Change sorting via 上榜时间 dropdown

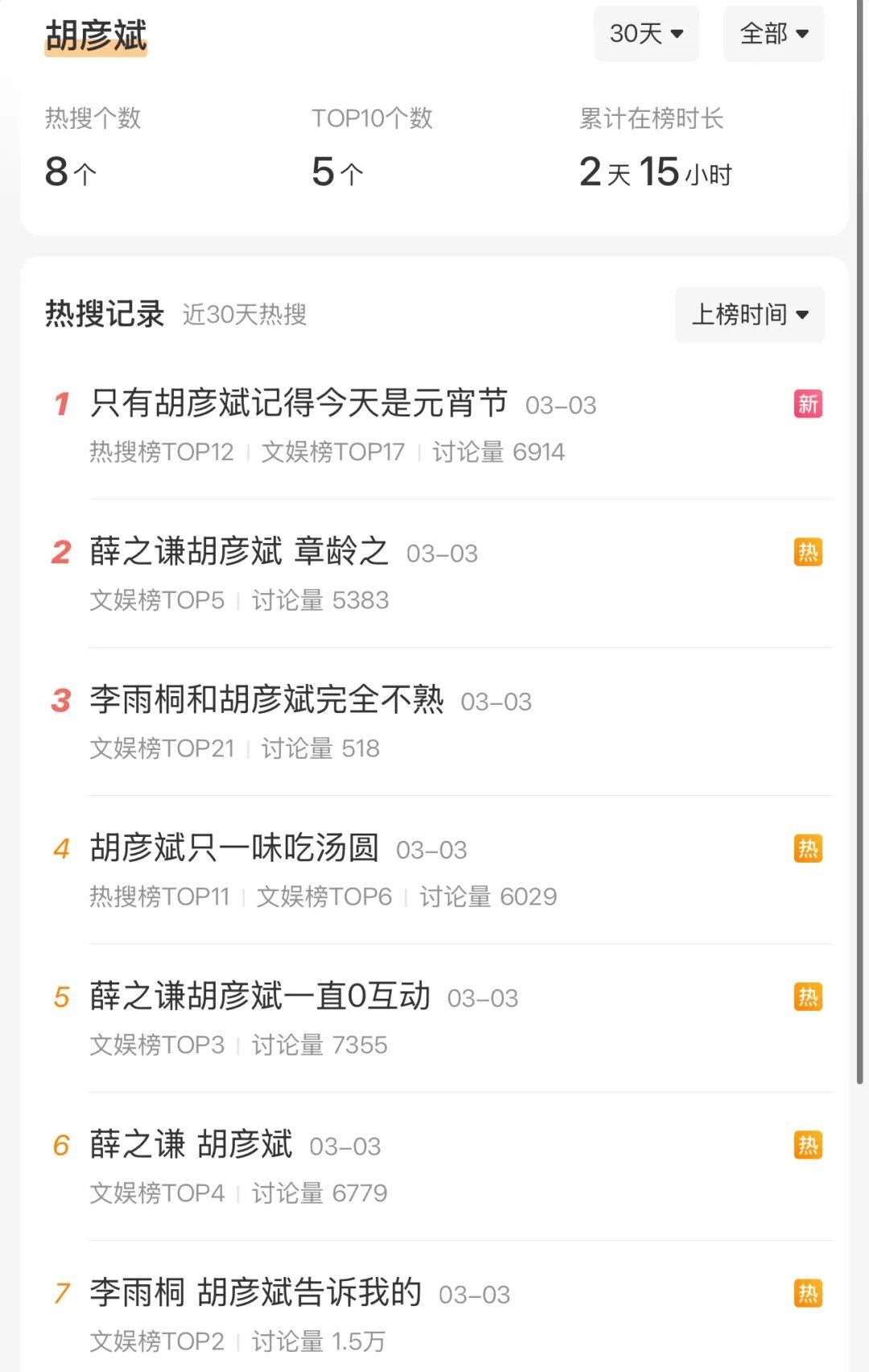749,315
